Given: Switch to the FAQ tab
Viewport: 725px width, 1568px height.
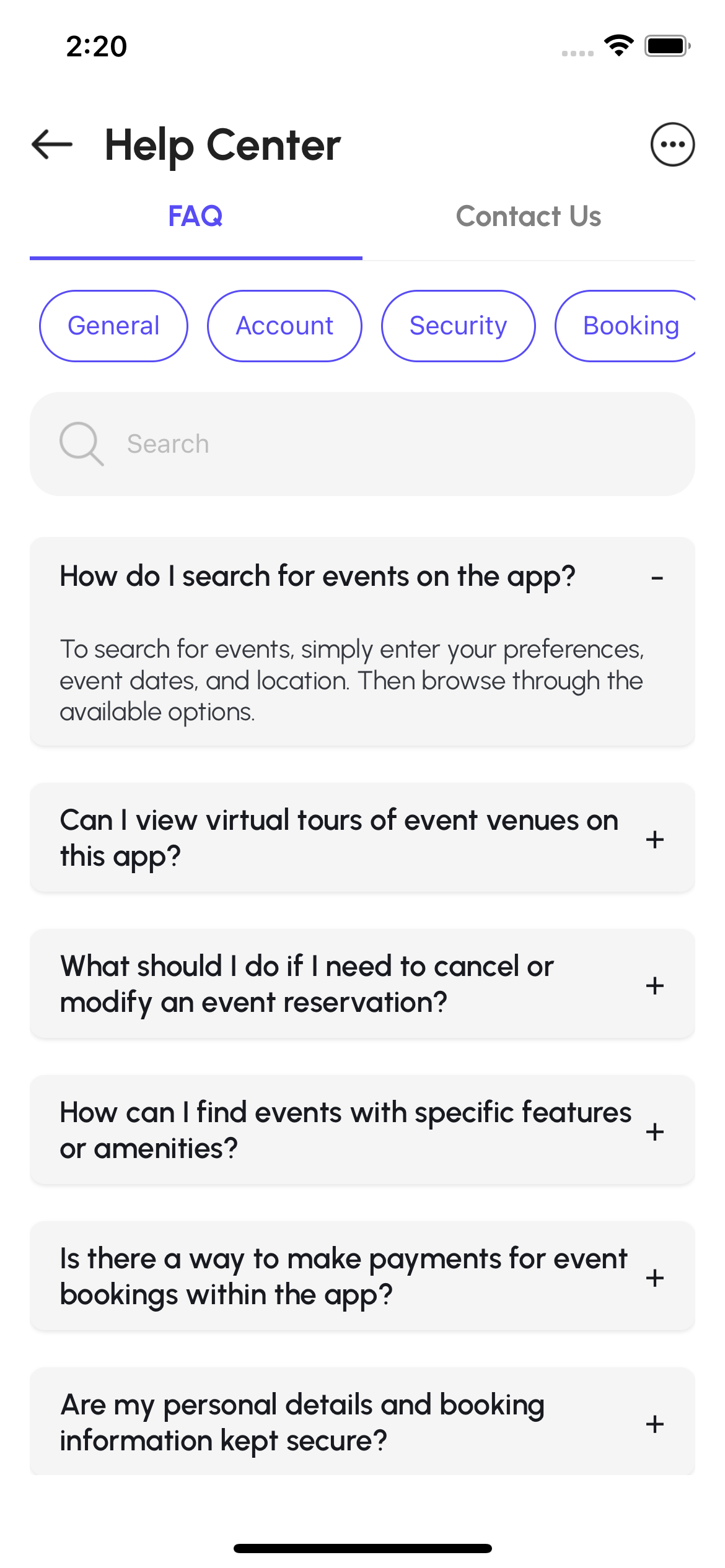Looking at the screenshot, I should click(x=196, y=217).
